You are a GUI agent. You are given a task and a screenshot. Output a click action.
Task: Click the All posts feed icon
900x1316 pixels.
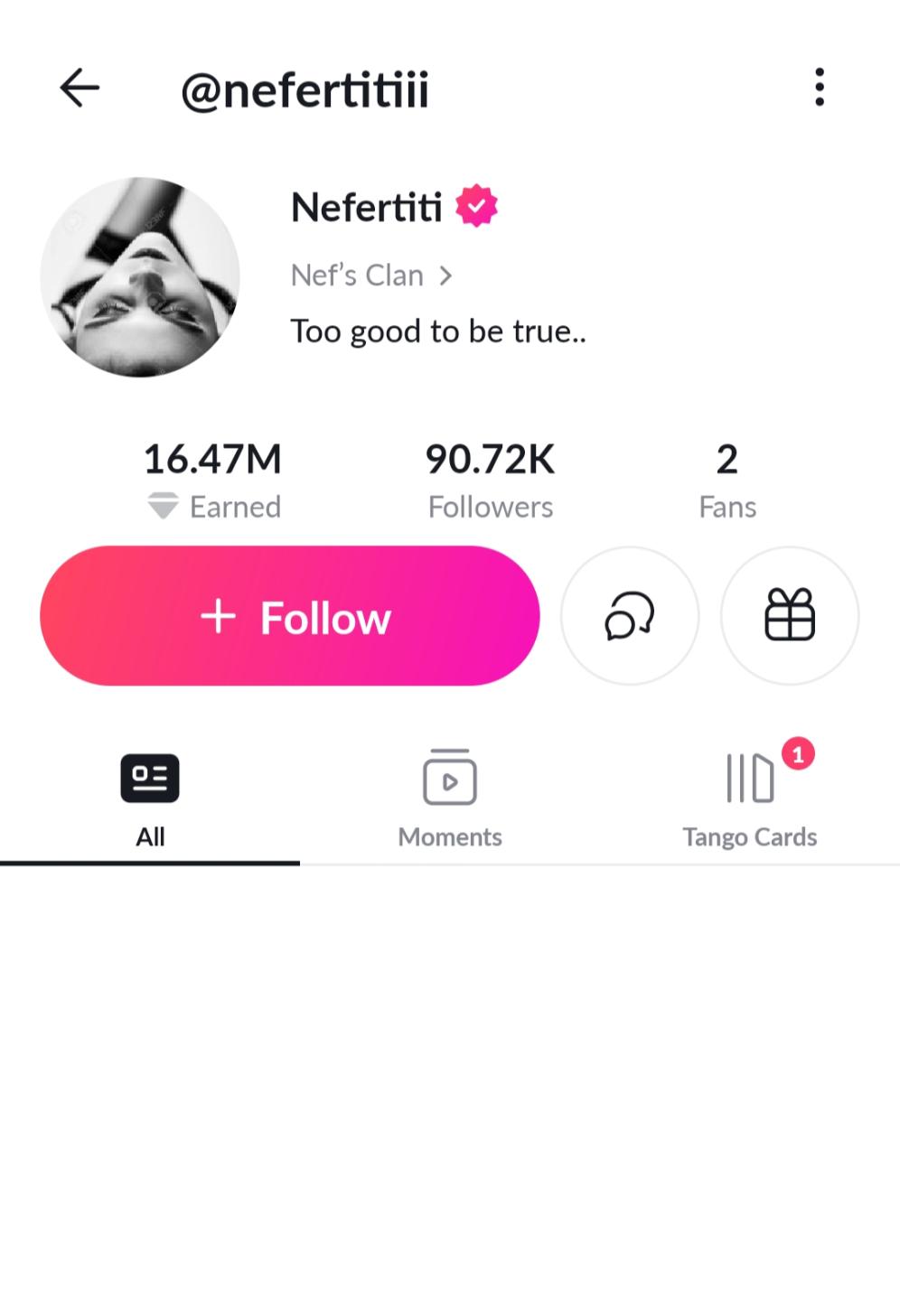point(150,776)
